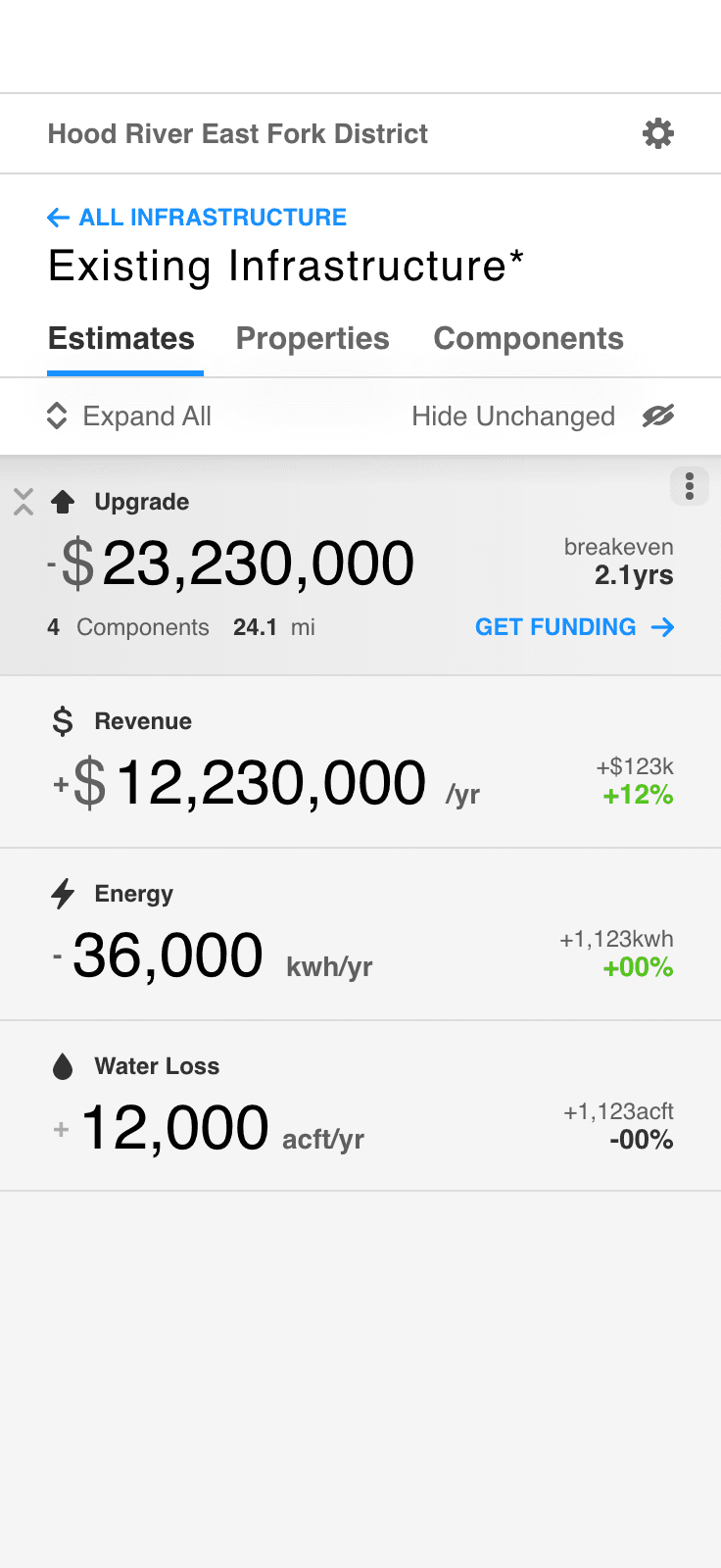Open the Upgrade card overflow menu

pyautogui.click(x=690, y=486)
